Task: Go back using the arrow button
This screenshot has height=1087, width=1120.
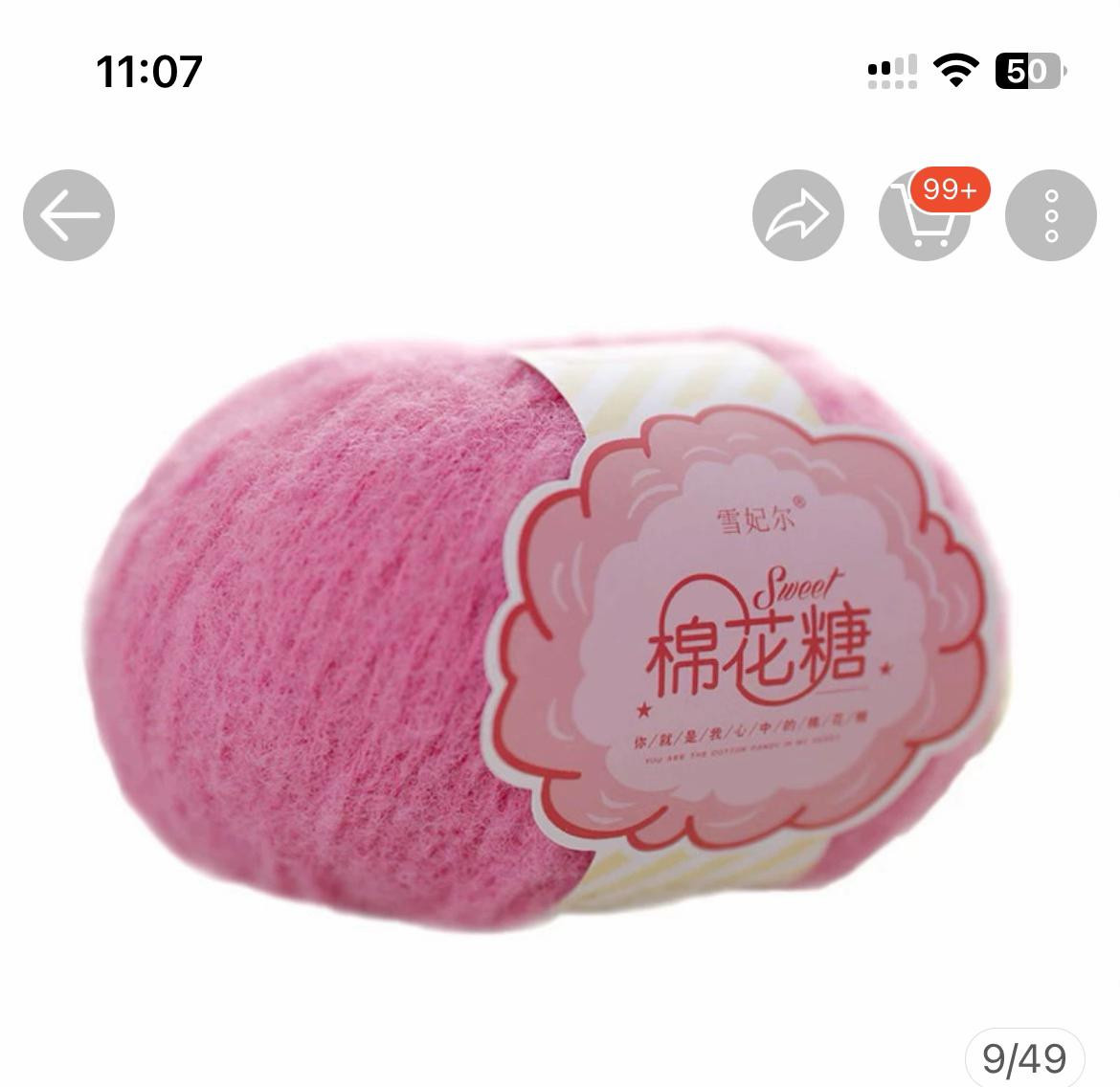Action: point(69,215)
